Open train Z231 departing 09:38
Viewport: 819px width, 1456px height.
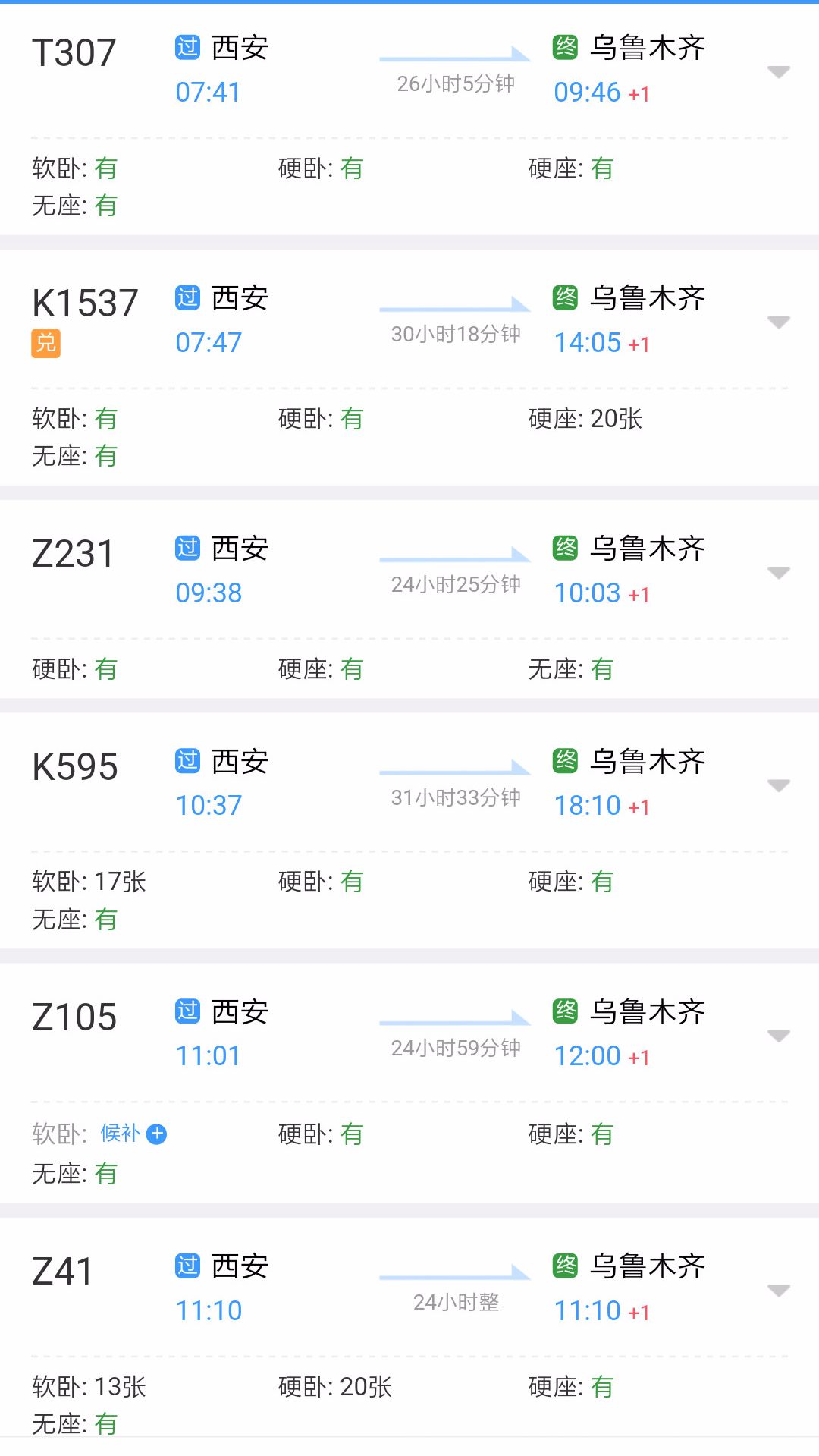409,599
